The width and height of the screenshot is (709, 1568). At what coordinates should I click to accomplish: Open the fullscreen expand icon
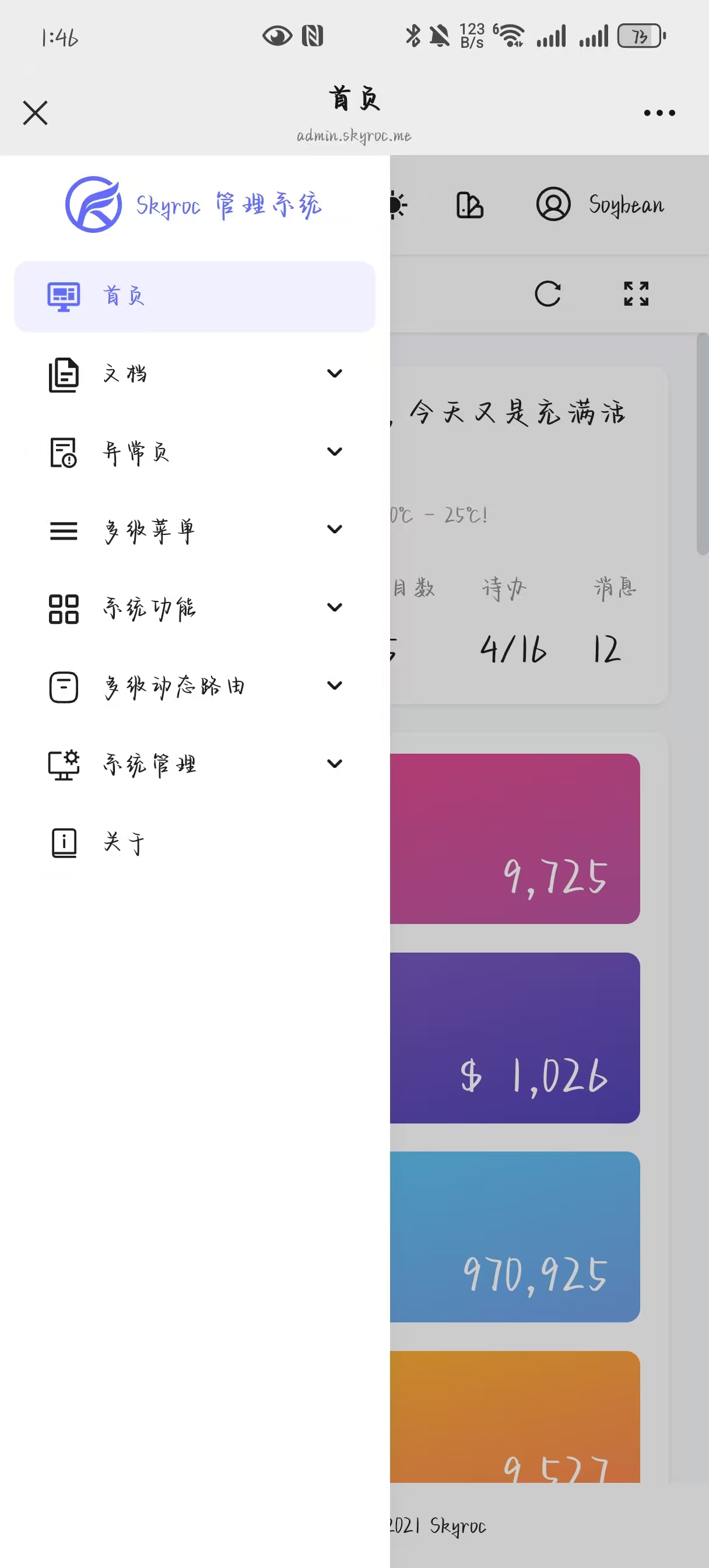click(636, 295)
